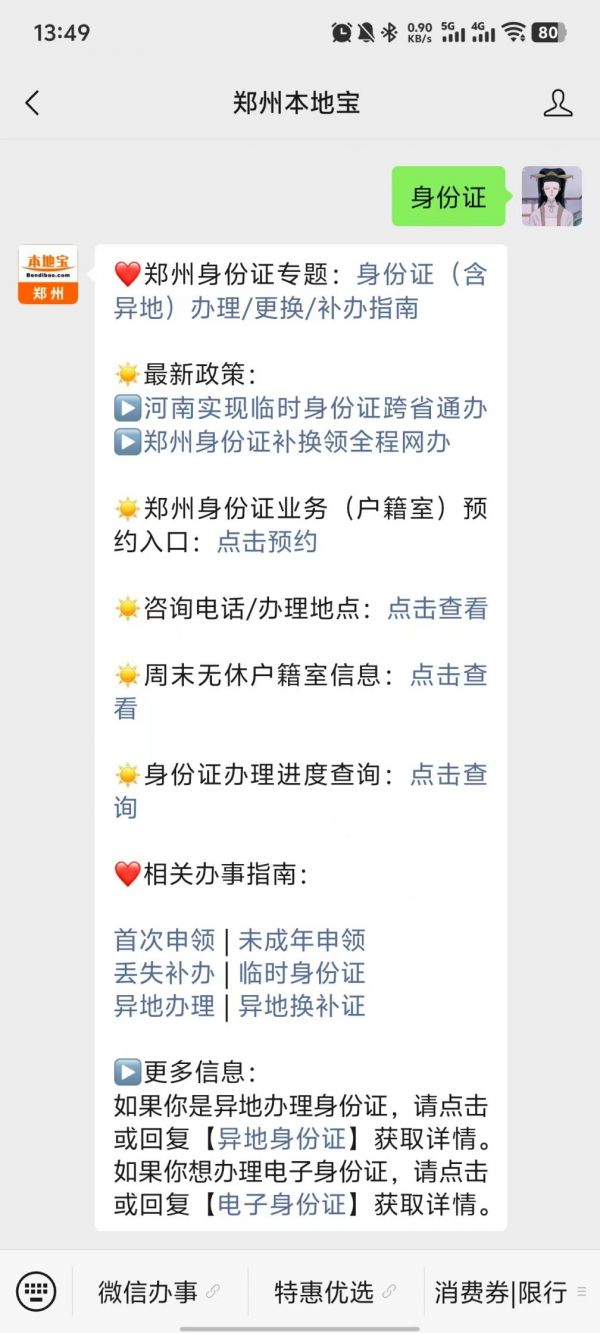Open the 临时身份证 guide
The height and width of the screenshot is (1333, 600).
coord(302,973)
